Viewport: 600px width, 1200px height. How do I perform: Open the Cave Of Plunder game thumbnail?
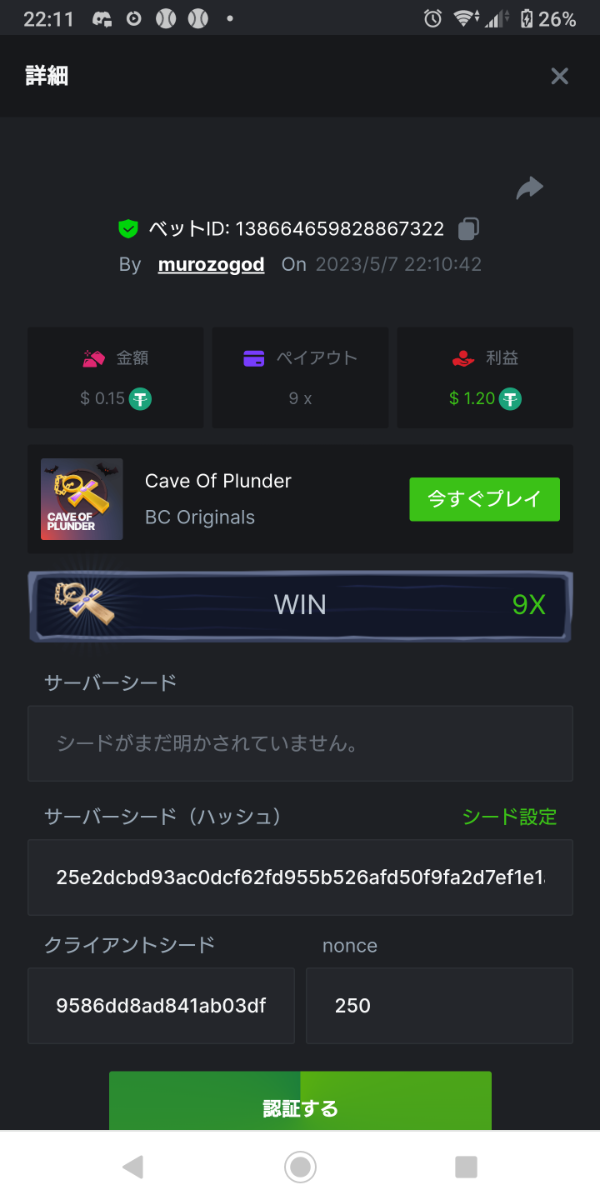point(82,499)
